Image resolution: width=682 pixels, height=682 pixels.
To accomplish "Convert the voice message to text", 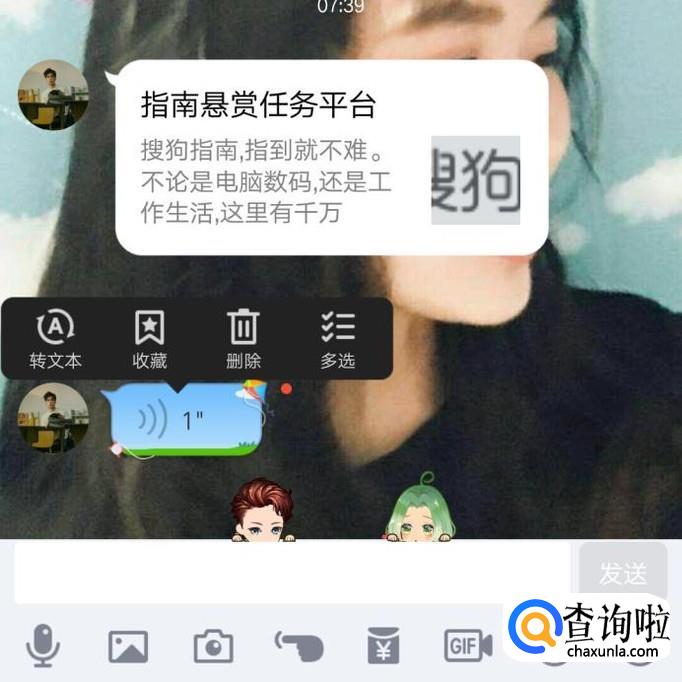I will tap(55, 339).
